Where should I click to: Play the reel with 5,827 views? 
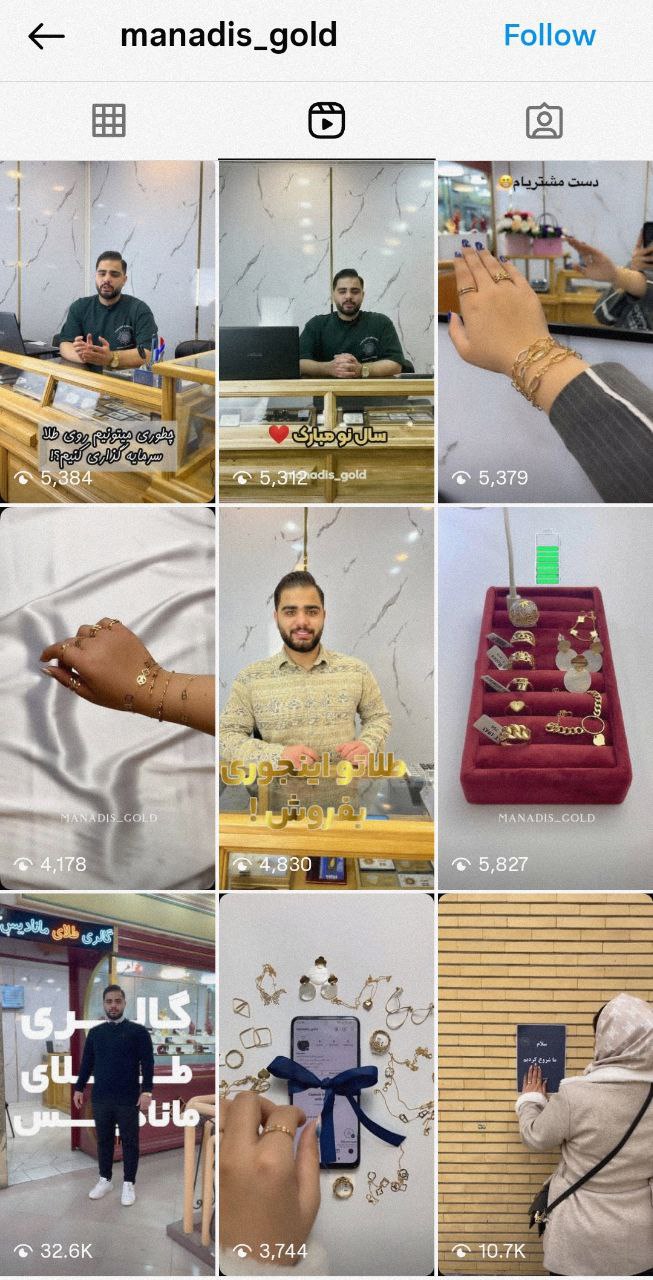click(x=545, y=698)
